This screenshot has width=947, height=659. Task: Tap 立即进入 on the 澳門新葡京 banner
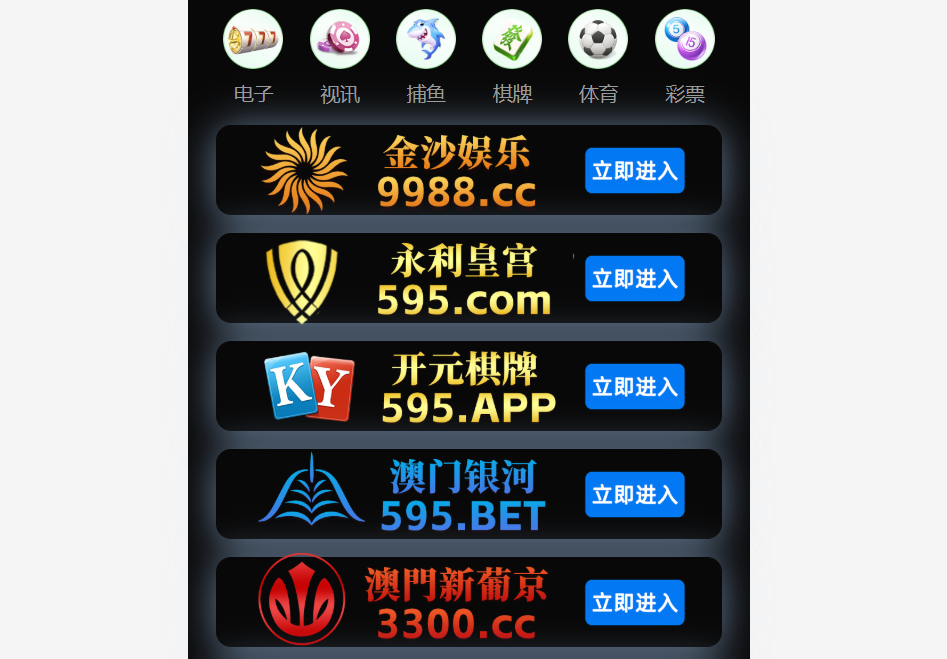pos(635,603)
